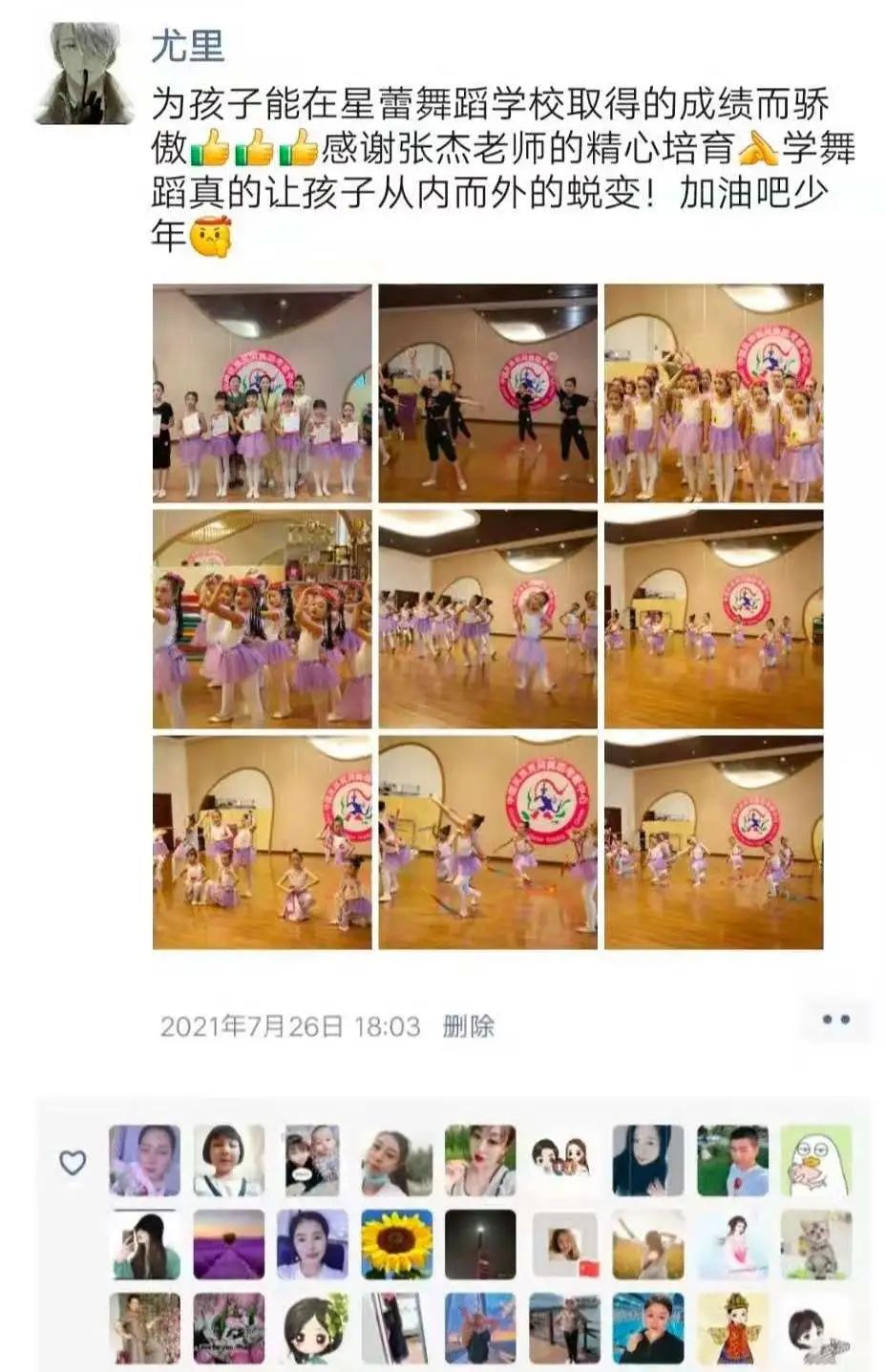The image size is (886, 1372).
Task: Tap the username 尤里
Action: [x=188, y=45]
